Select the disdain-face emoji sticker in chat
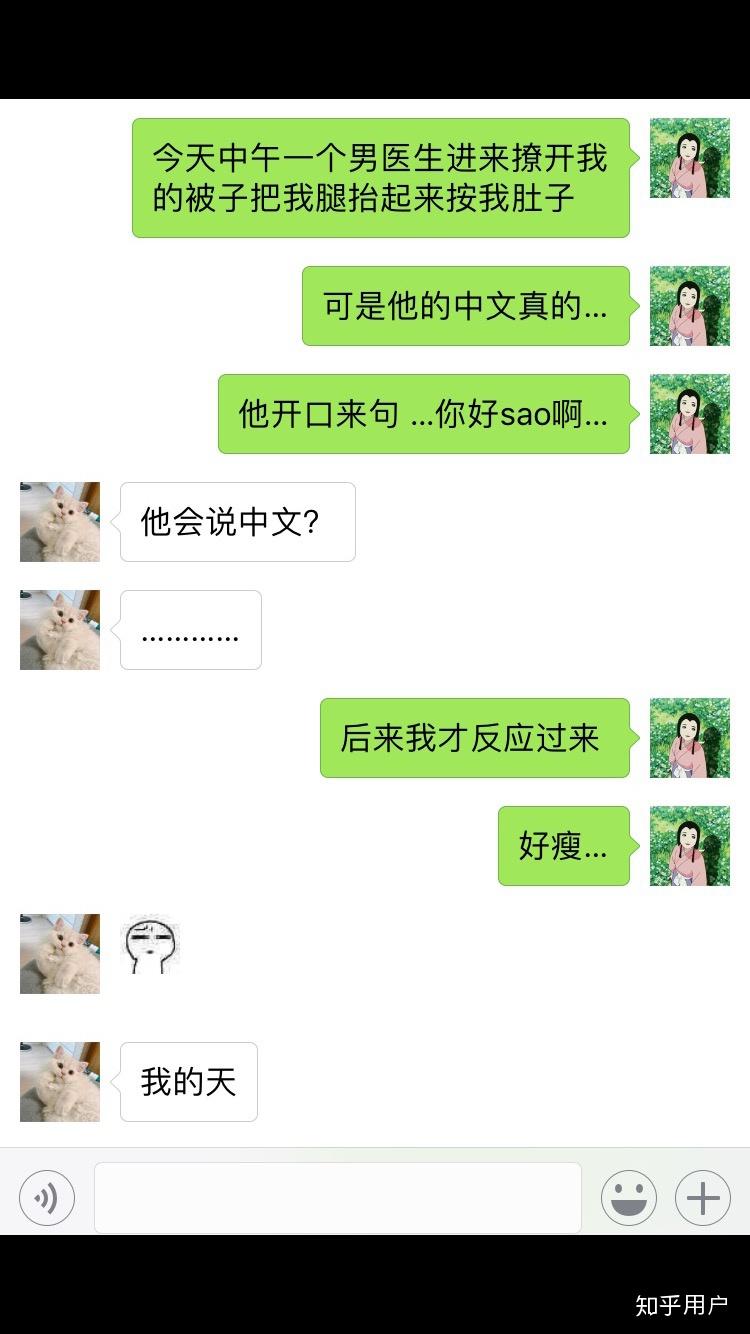Viewport: 750px width, 1334px height. tap(150, 945)
